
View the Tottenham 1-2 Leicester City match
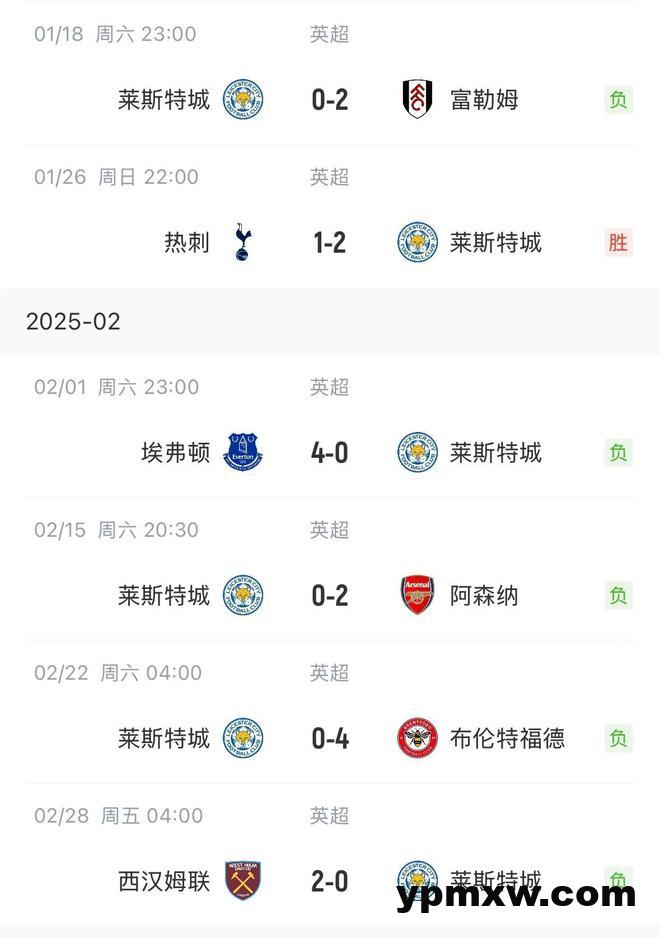pyautogui.click(x=329, y=242)
